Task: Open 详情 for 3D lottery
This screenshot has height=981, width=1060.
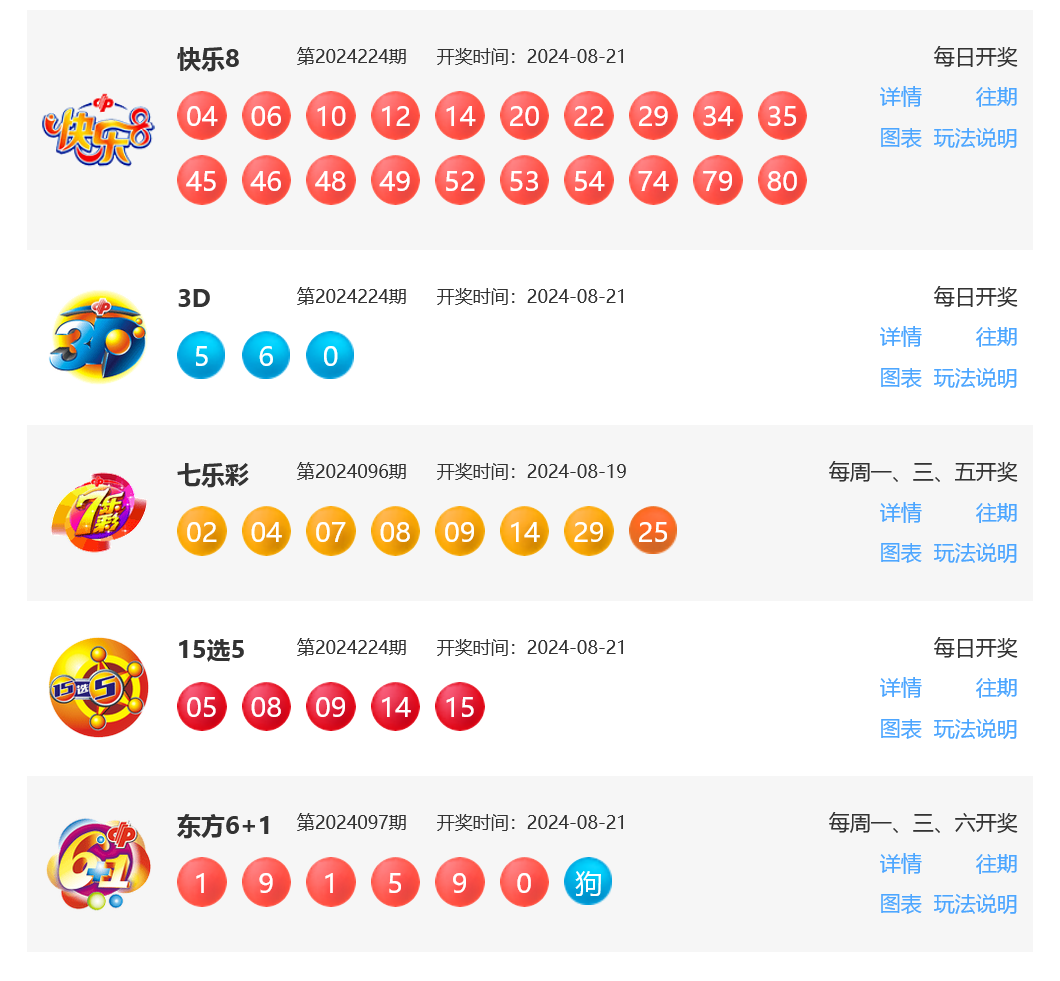Action: click(900, 337)
